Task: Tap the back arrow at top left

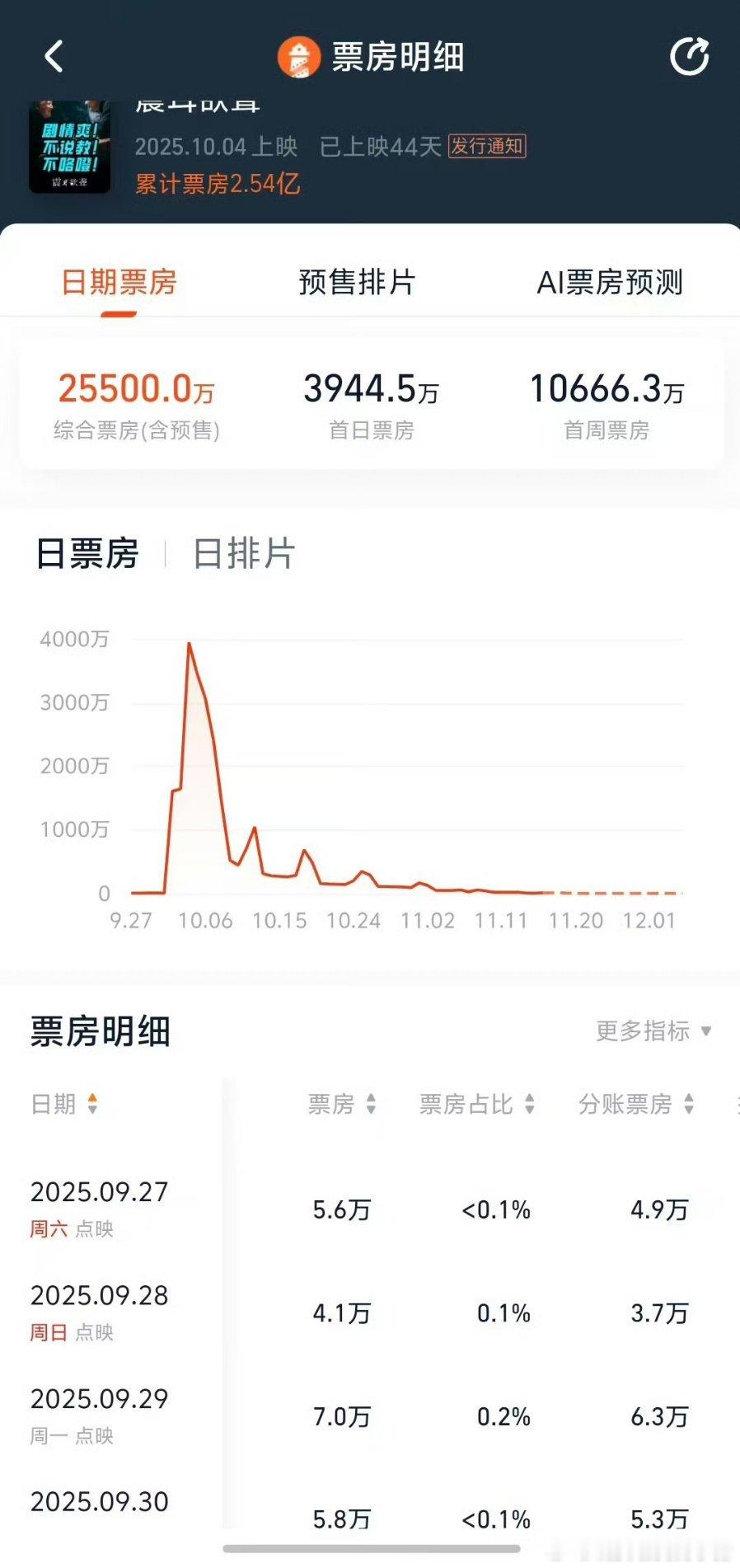Action: [x=54, y=56]
